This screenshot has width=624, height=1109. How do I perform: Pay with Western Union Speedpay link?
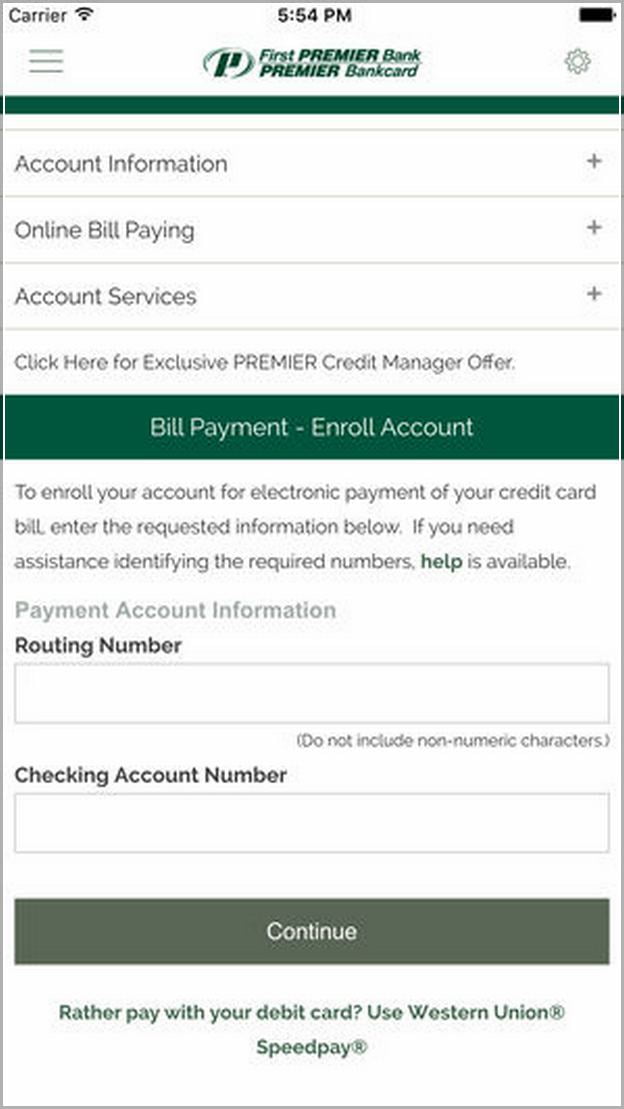click(312, 1029)
